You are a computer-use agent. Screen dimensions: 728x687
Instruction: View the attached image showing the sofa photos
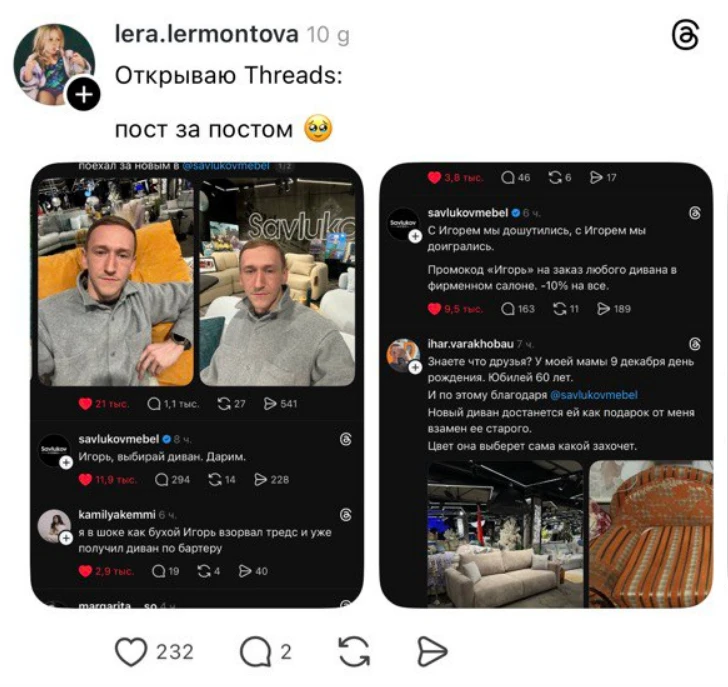point(546,385)
